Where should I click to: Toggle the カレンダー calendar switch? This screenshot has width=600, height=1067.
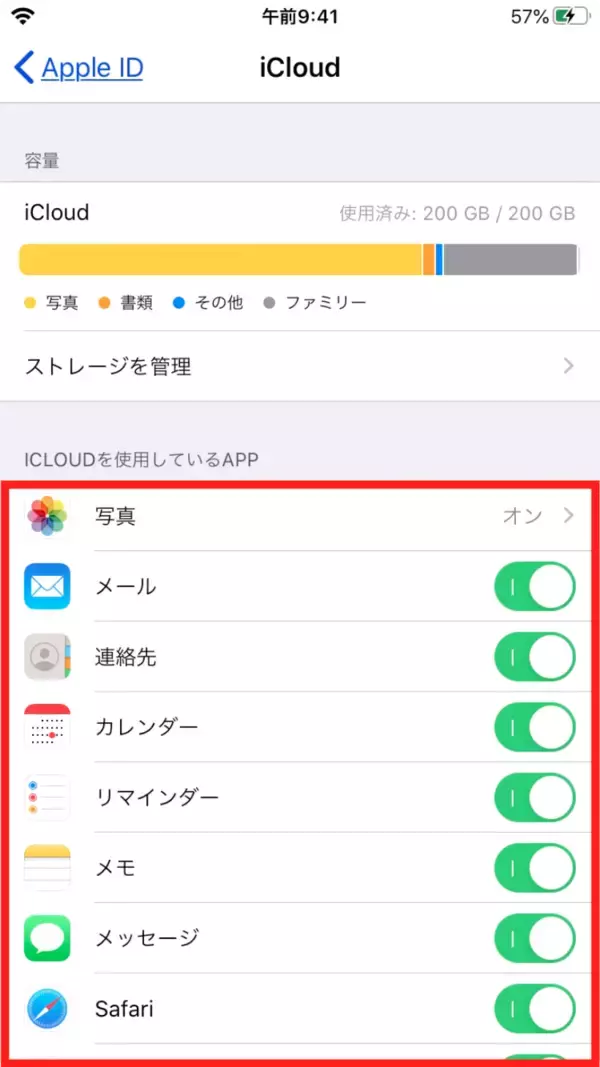(x=534, y=727)
